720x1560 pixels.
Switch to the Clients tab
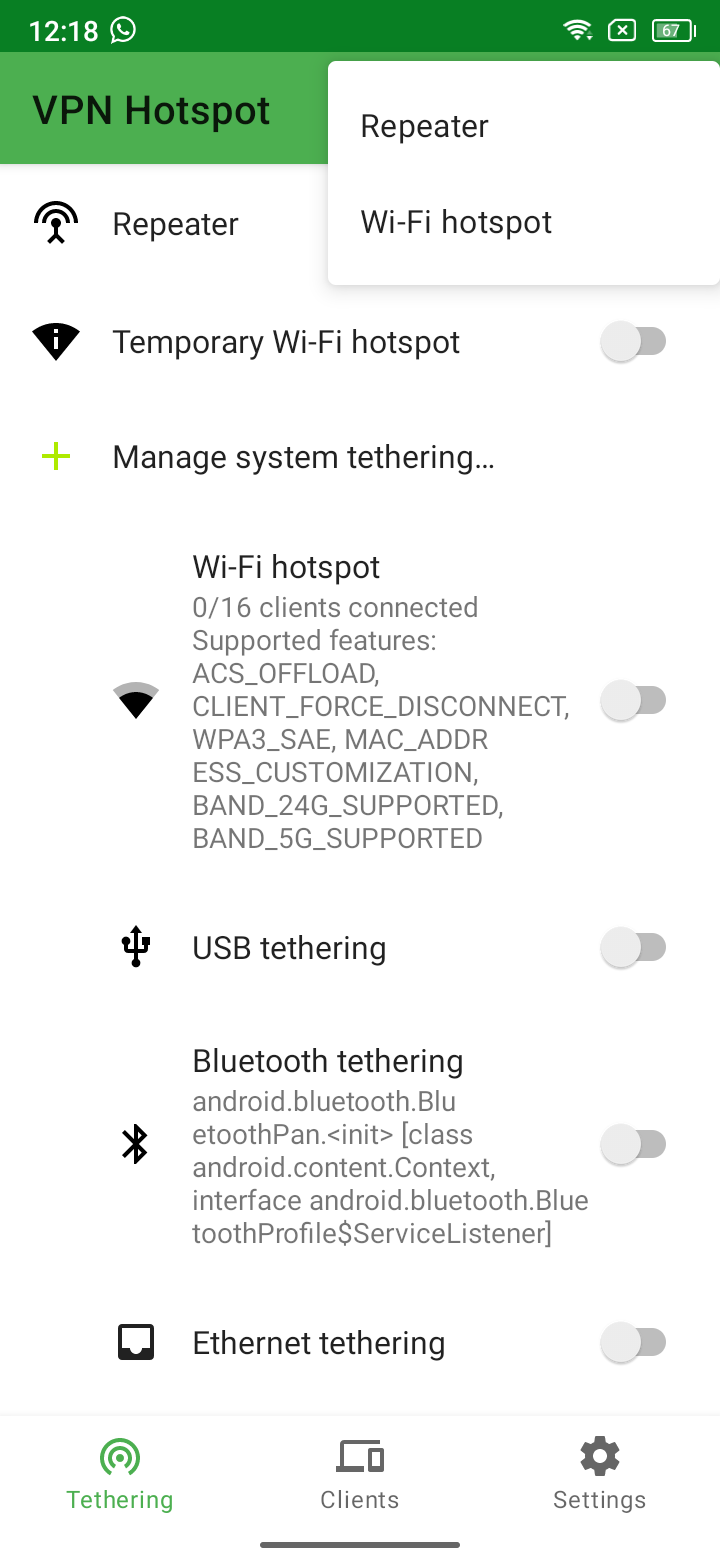[360, 1474]
